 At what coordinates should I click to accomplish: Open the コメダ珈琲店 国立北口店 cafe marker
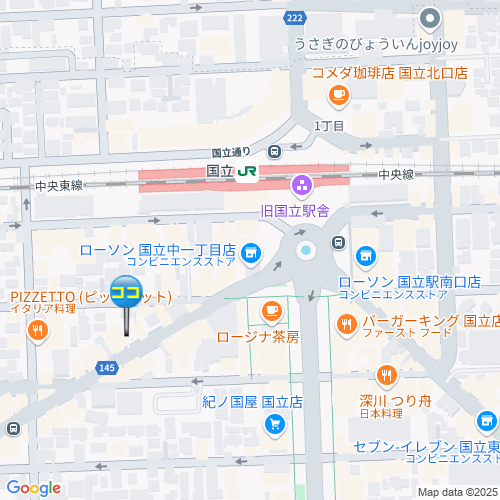(x=339, y=97)
